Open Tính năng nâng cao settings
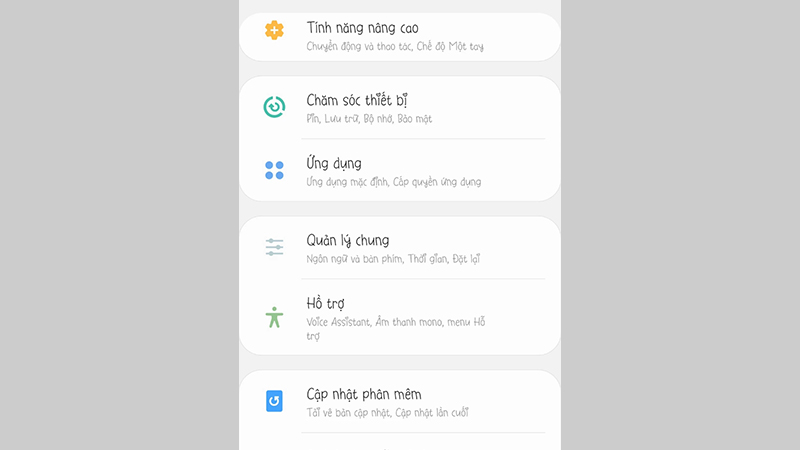 (x=400, y=35)
